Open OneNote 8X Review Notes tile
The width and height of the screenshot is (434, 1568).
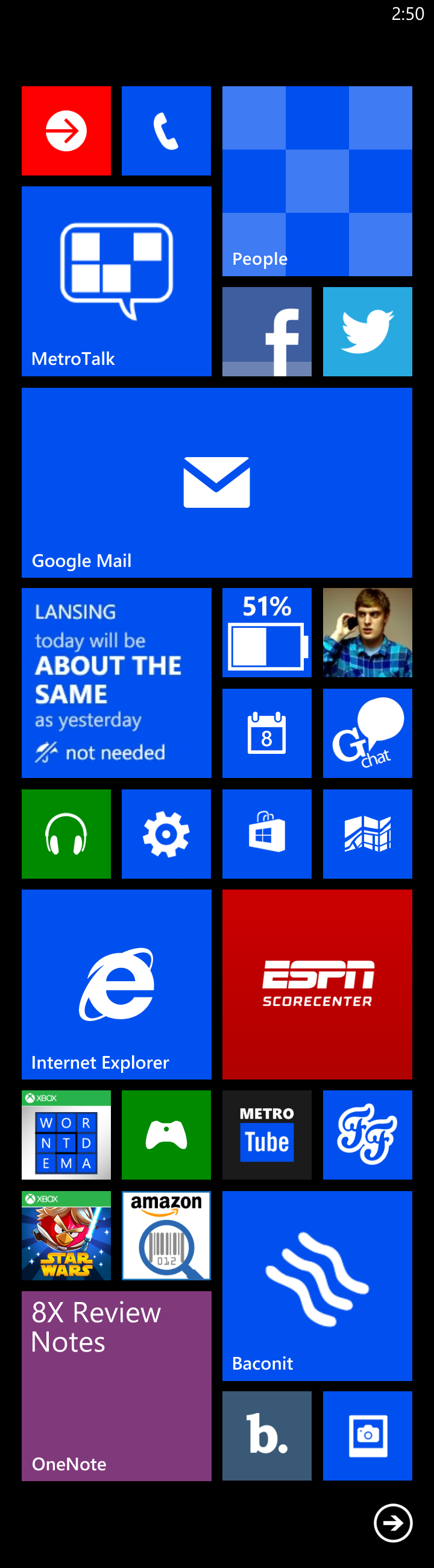pyautogui.click(x=116, y=1385)
